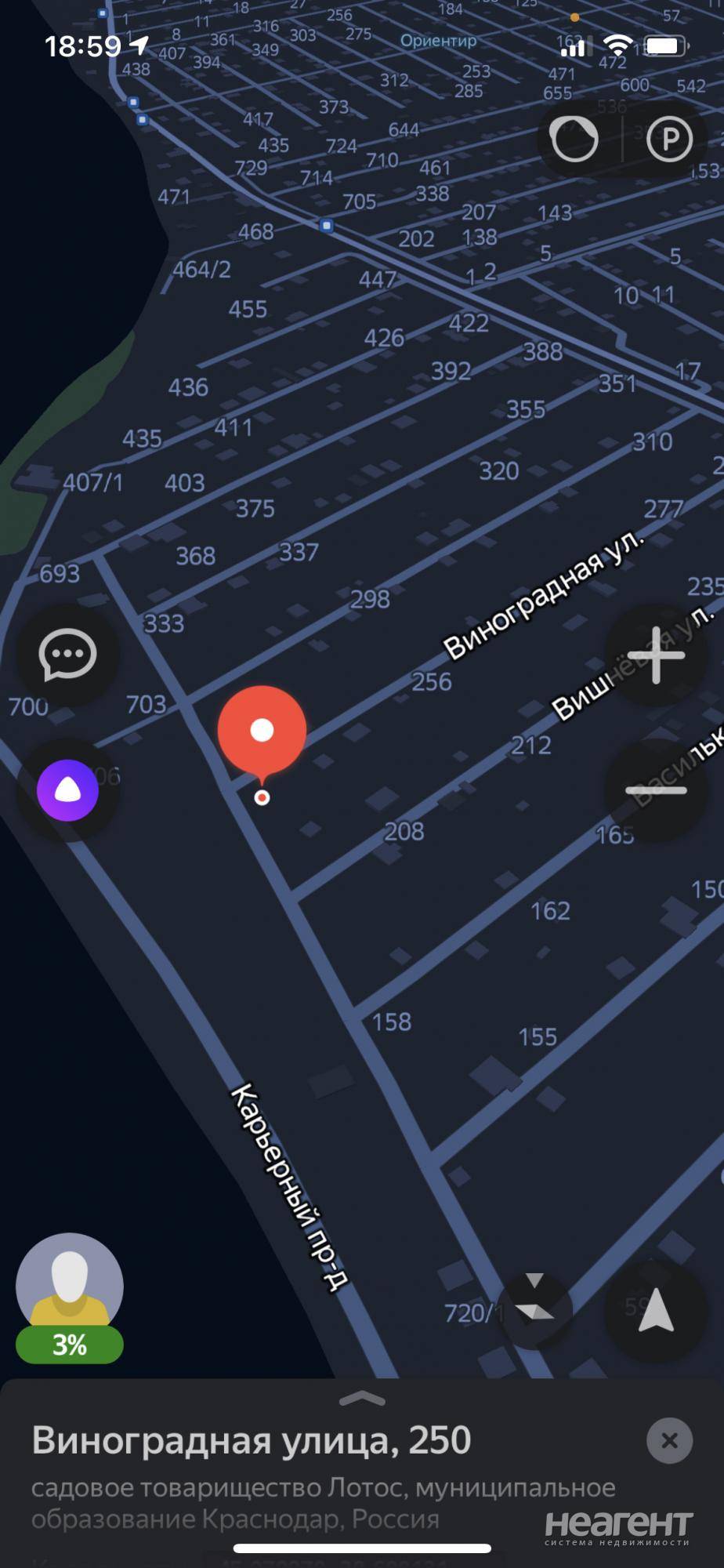Viewport: 724px width, 1568px height.
Task: Expand the address card handle
Action: (x=362, y=1399)
